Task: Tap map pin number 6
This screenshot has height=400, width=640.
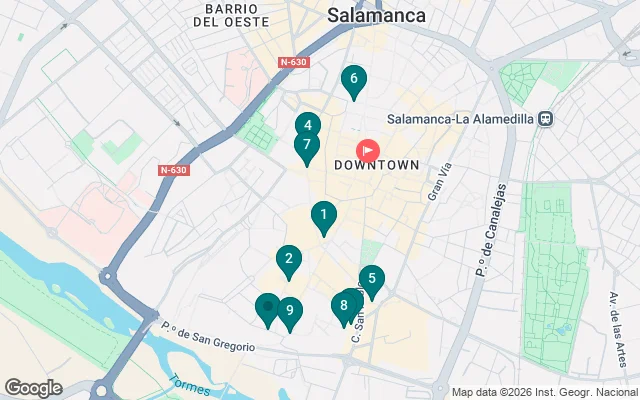Action: 353,79
